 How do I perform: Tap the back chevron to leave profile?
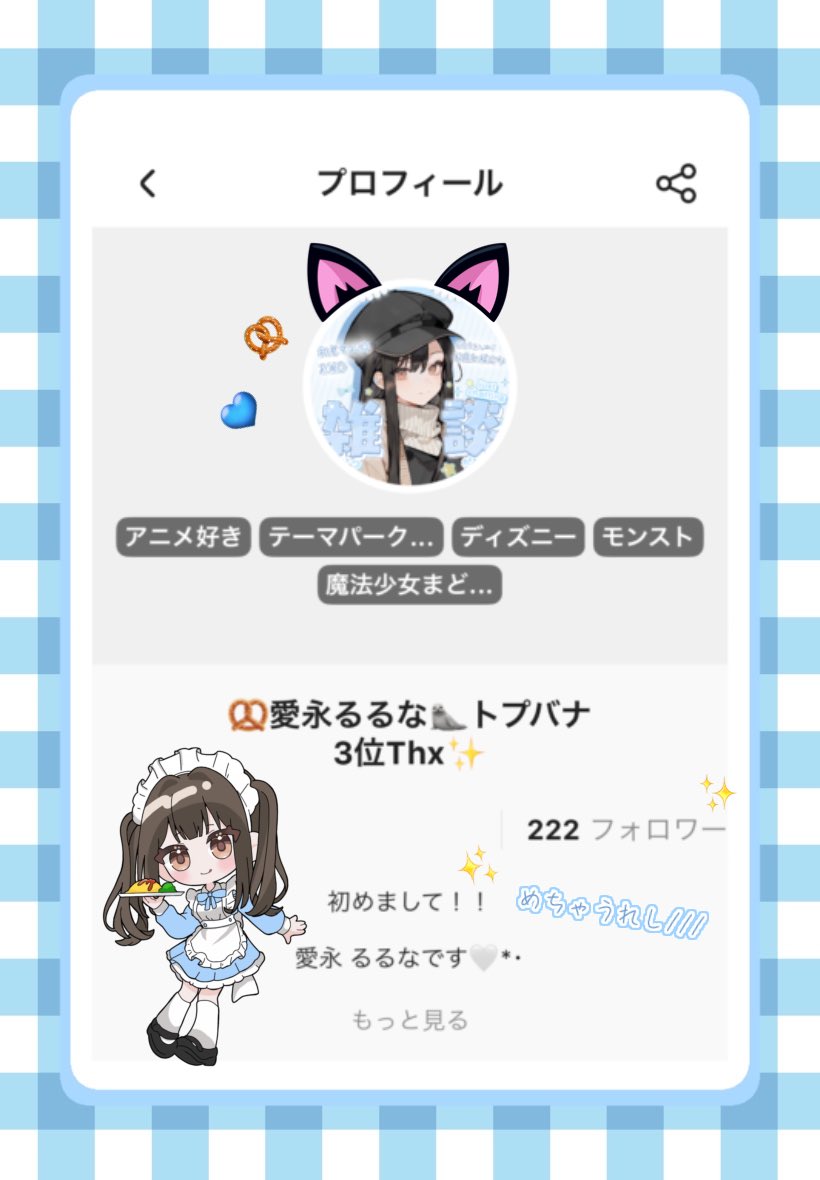click(x=146, y=183)
